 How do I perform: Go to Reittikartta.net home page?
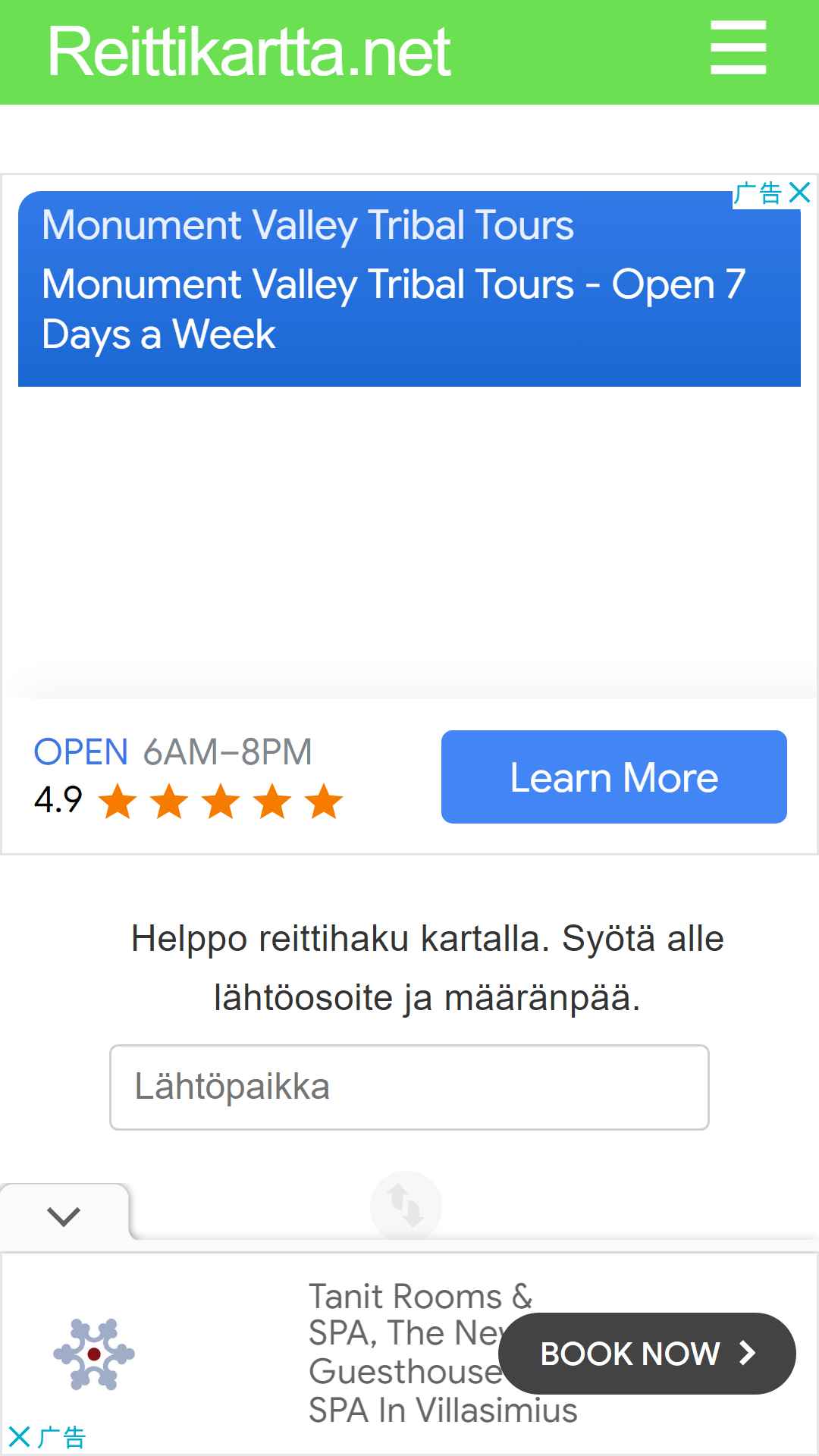point(249,52)
